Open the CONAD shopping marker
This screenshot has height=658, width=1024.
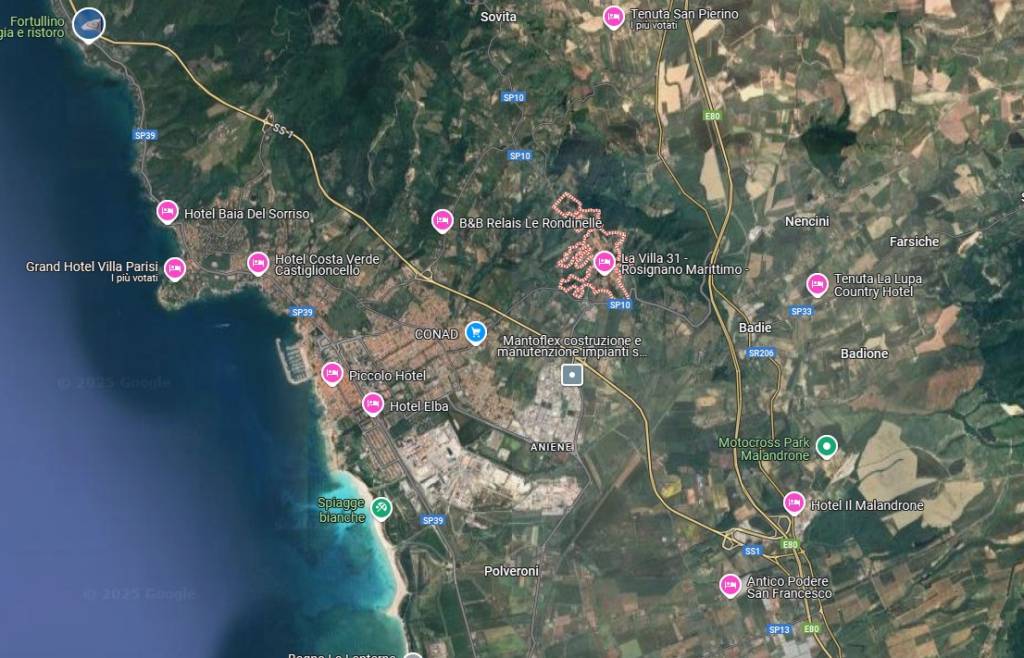[476, 332]
